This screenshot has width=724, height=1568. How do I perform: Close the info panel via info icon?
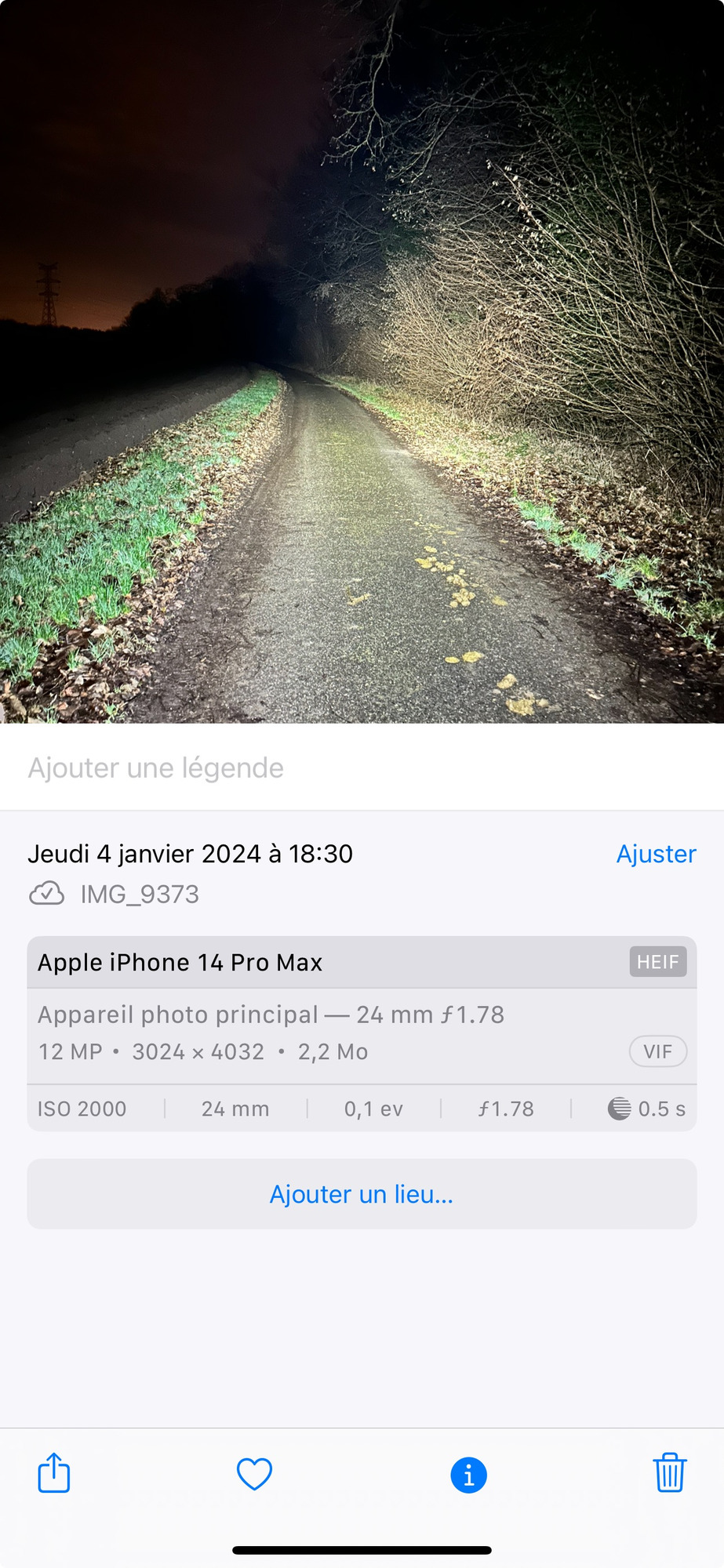coord(468,1475)
